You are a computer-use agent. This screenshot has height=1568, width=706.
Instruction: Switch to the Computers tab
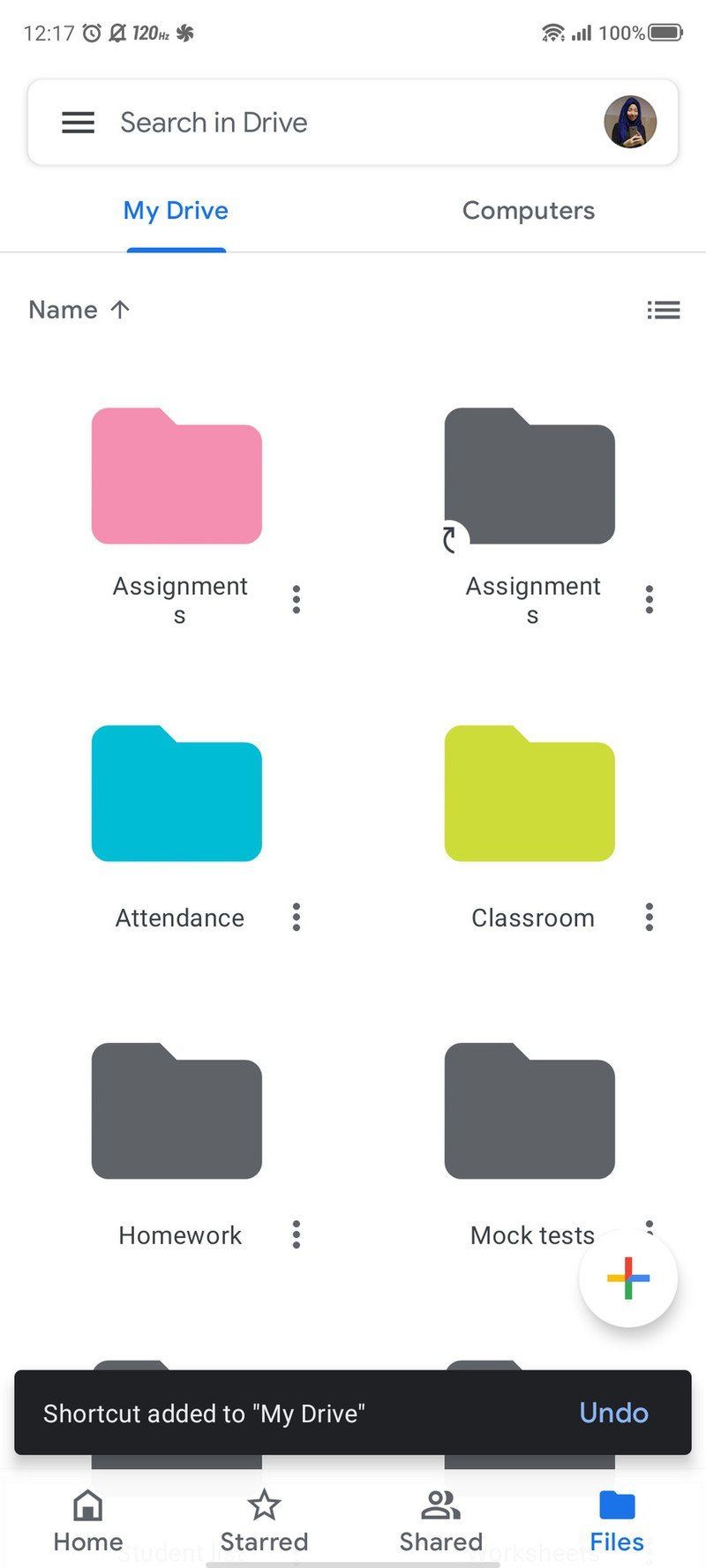pyautogui.click(x=528, y=211)
